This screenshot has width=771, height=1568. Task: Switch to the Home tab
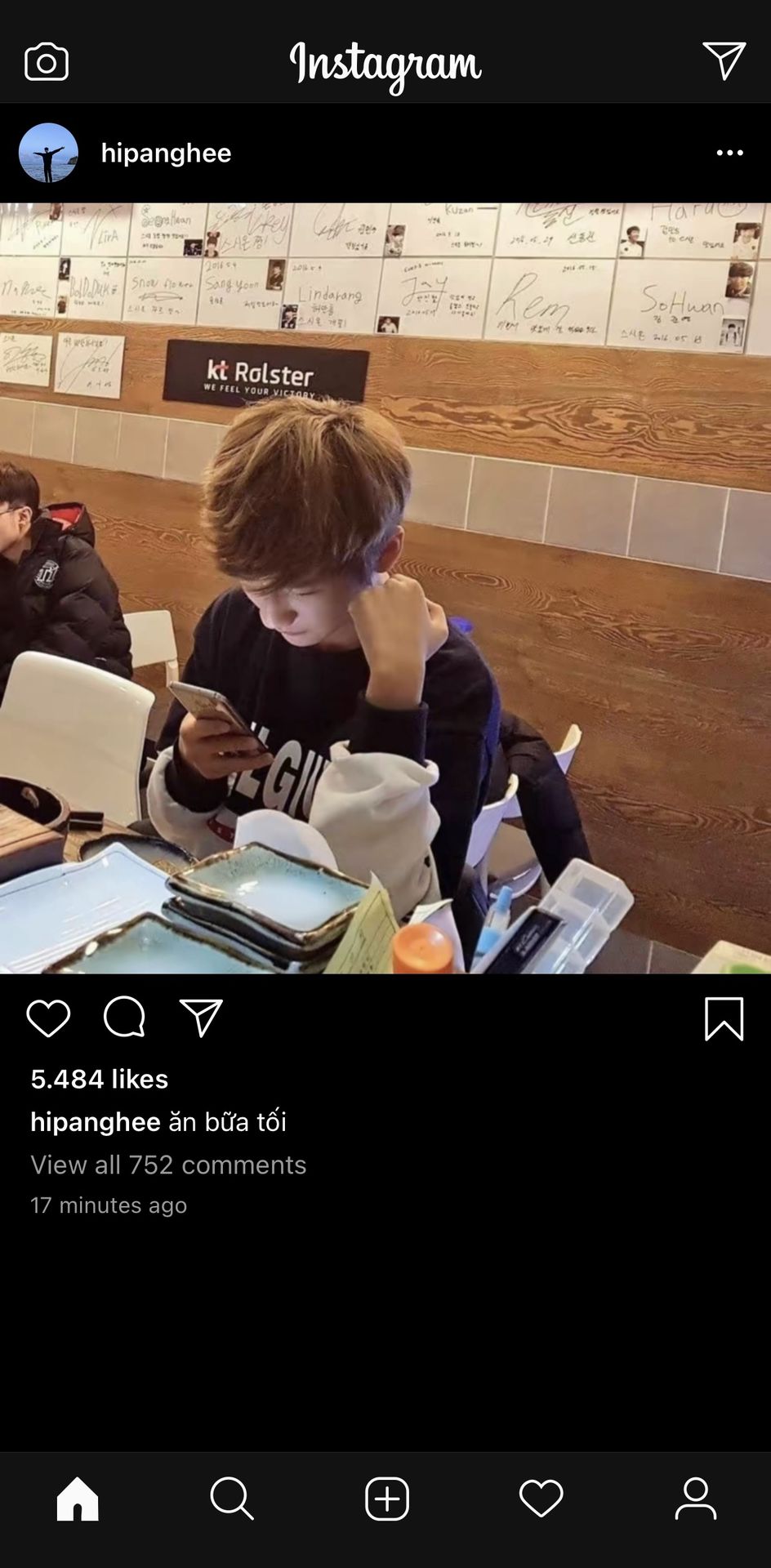point(78,1499)
